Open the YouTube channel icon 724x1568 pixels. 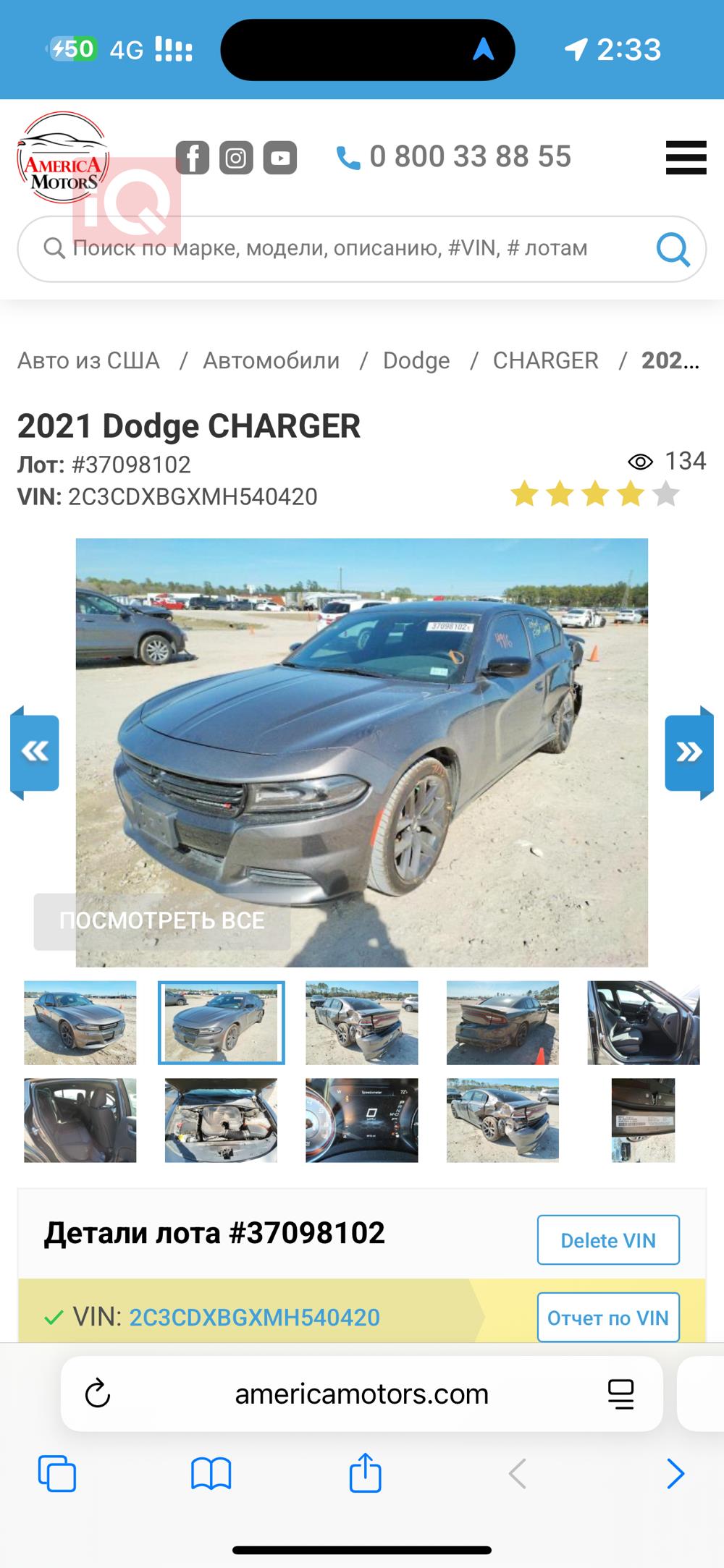point(279,157)
